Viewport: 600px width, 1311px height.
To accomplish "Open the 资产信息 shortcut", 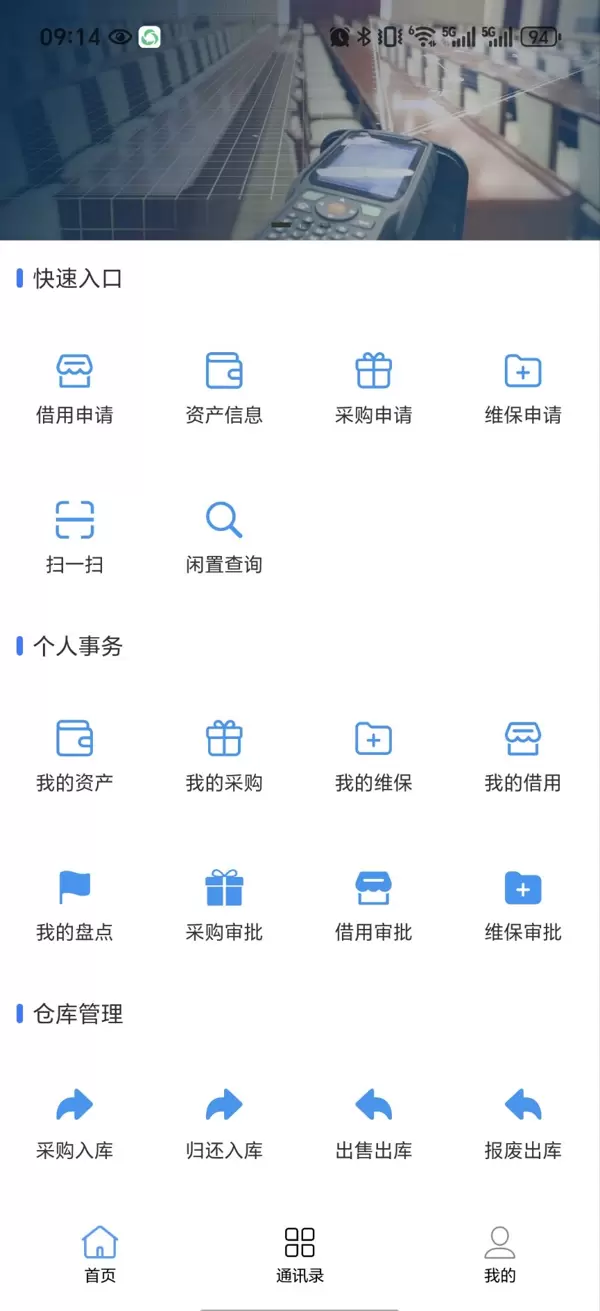I will pos(224,388).
